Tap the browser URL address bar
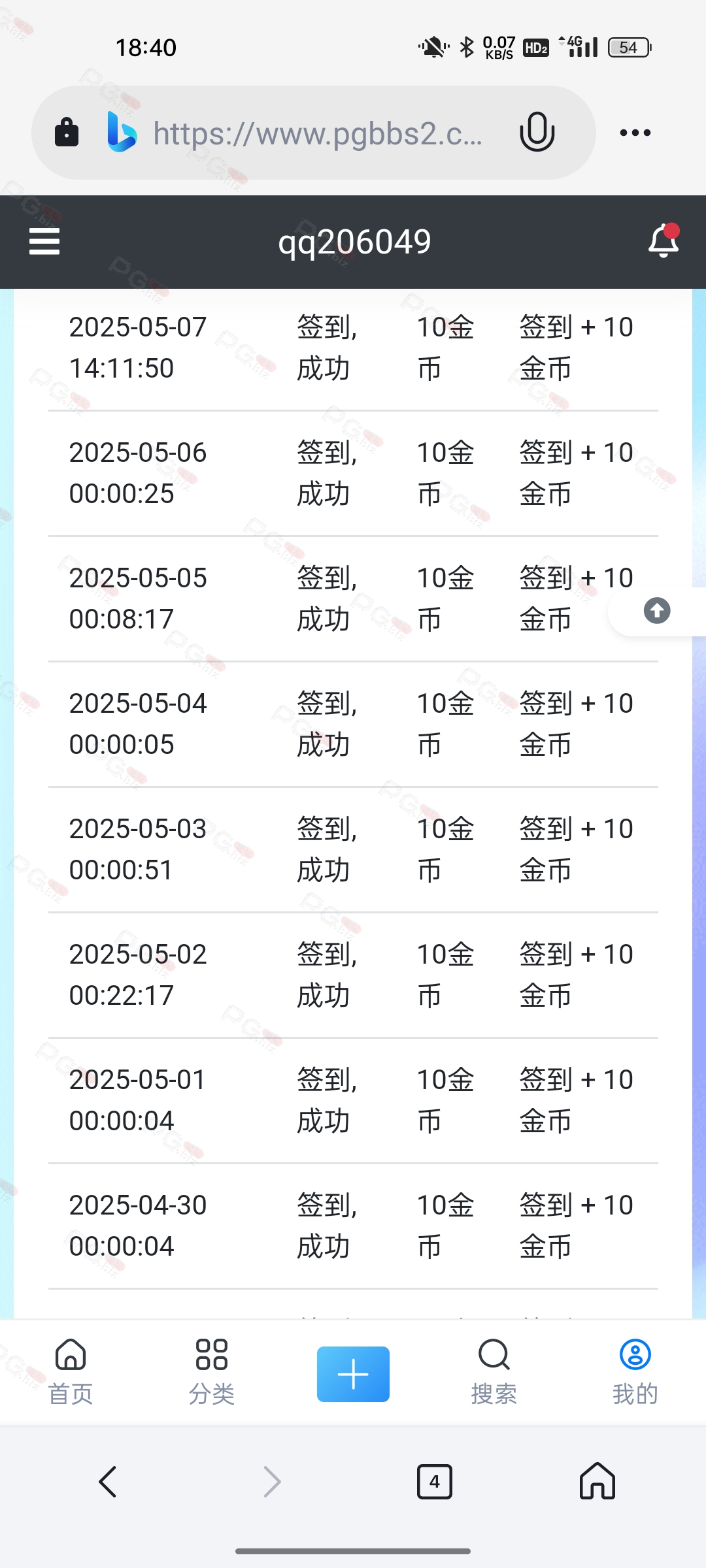 coord(318,133)
